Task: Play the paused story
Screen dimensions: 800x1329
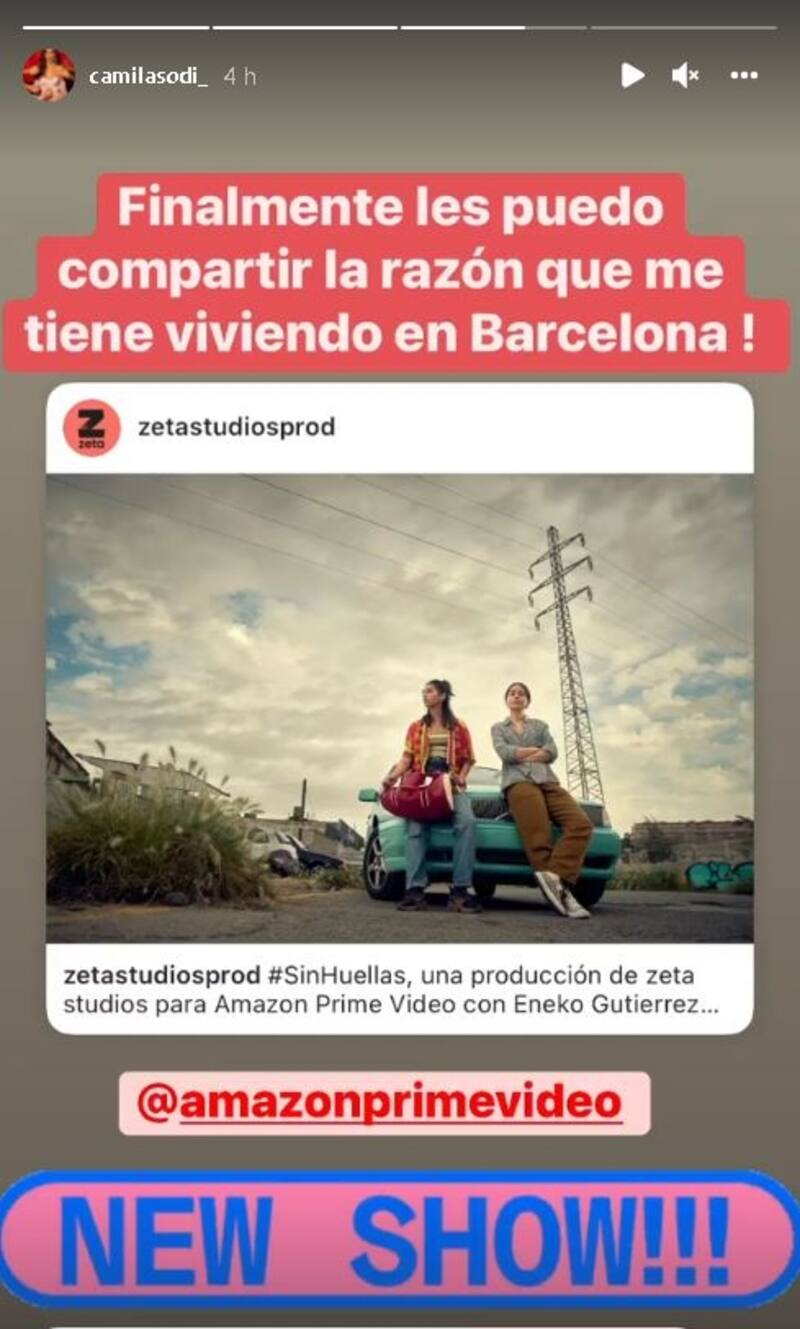Action: pos(632,75)
